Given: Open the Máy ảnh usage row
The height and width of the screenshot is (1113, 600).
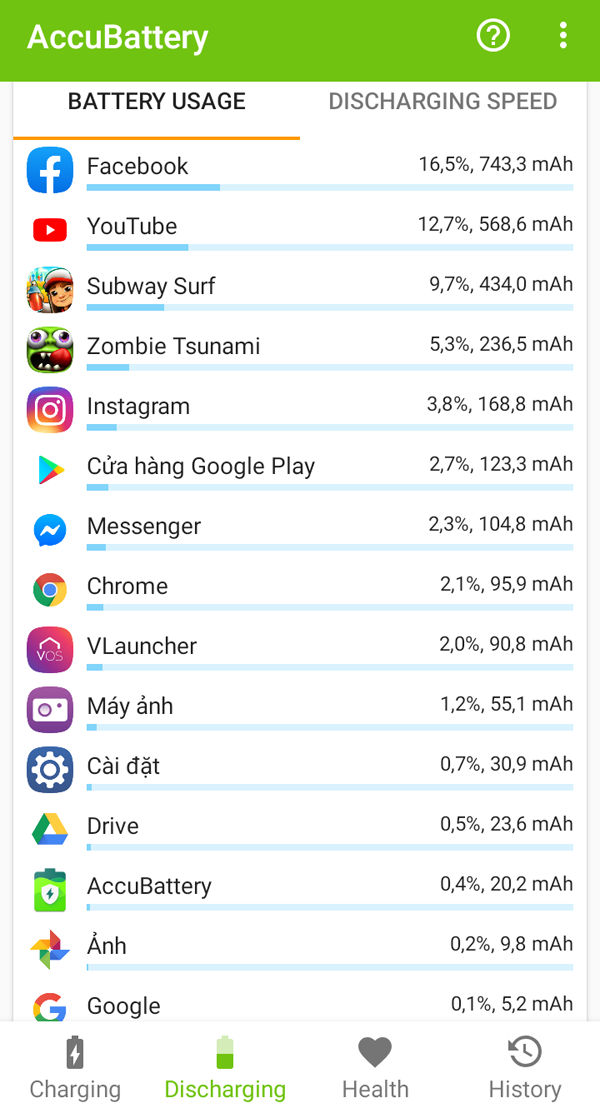Looking at the screenshot, I should 300,710.
